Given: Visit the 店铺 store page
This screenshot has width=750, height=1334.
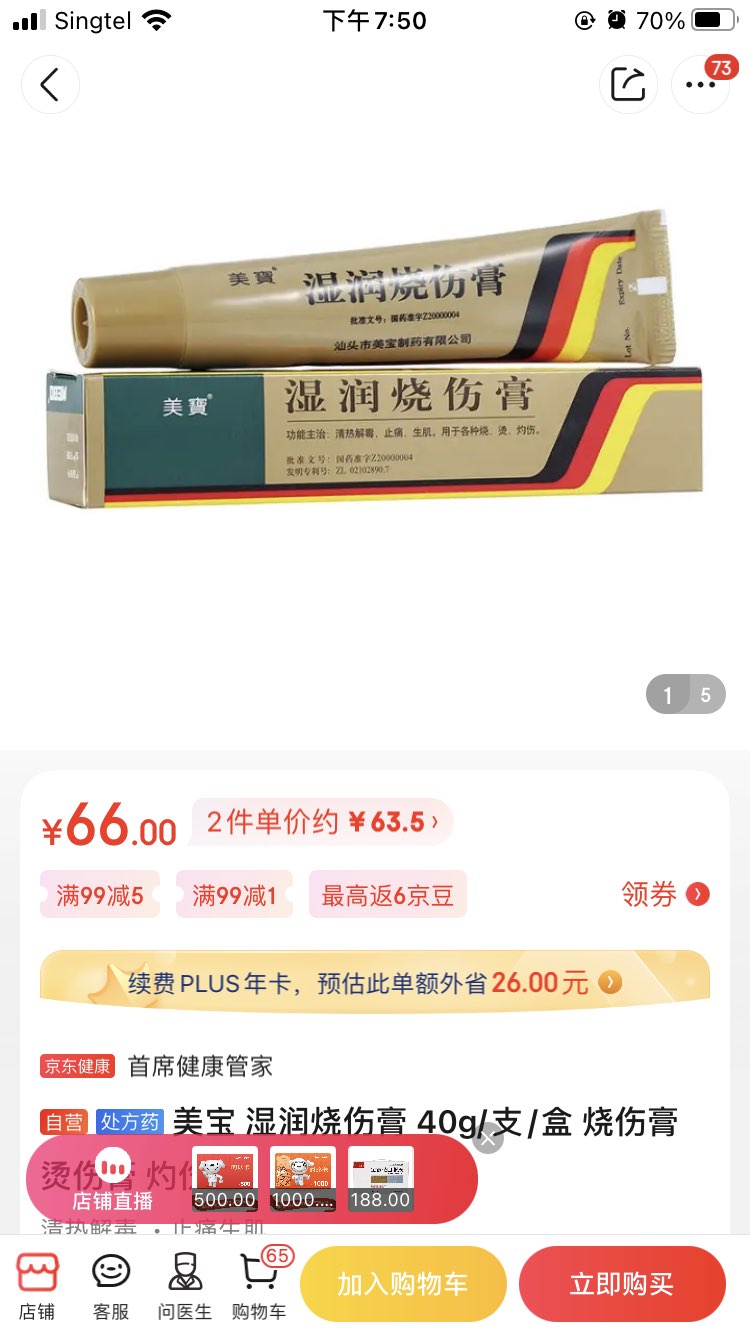Looking at the screenshot, I should coord(37,1286).
